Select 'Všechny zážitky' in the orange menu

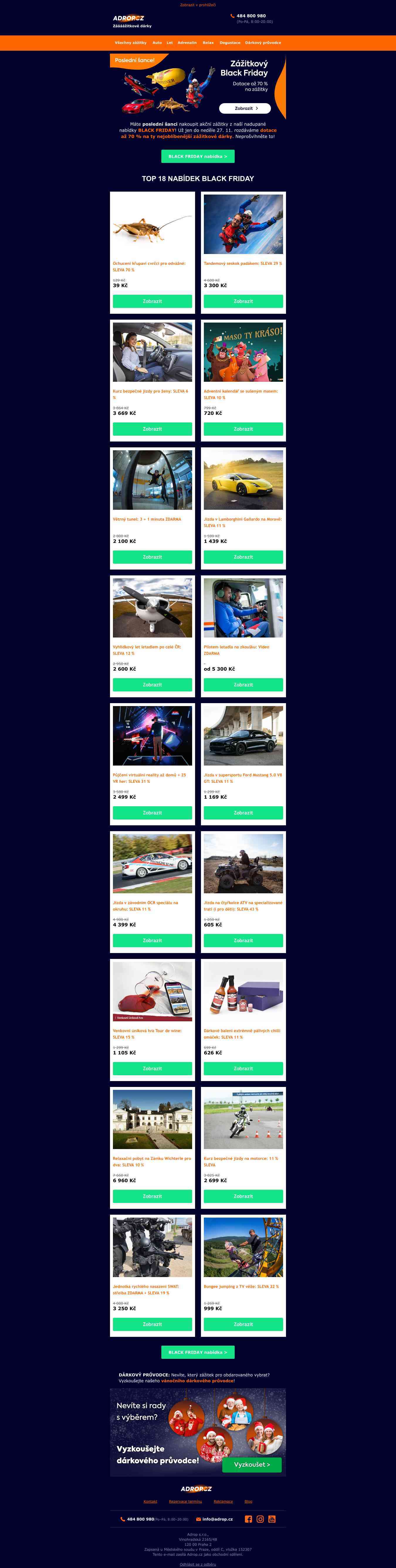tap(130, 42)
